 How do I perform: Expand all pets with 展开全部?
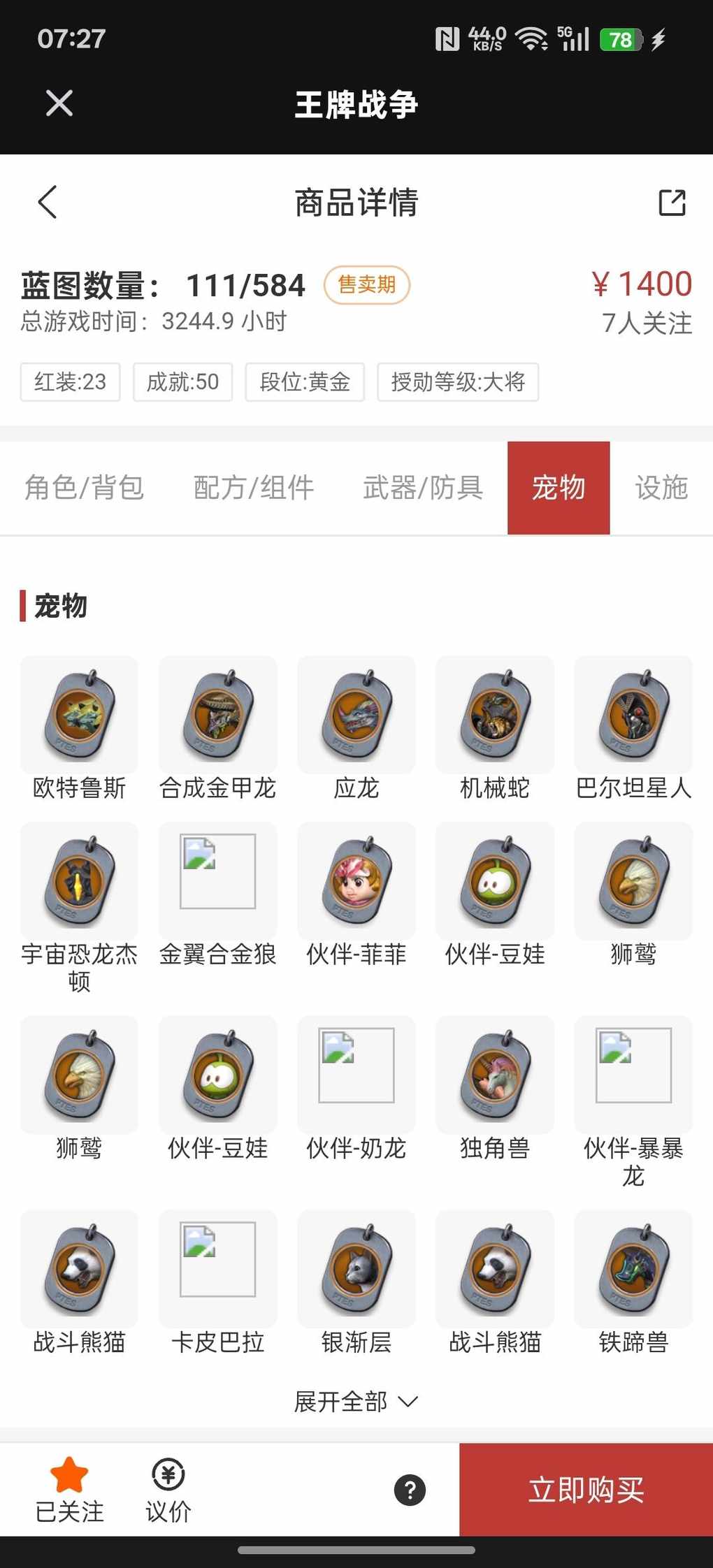tap(356, 1401)
